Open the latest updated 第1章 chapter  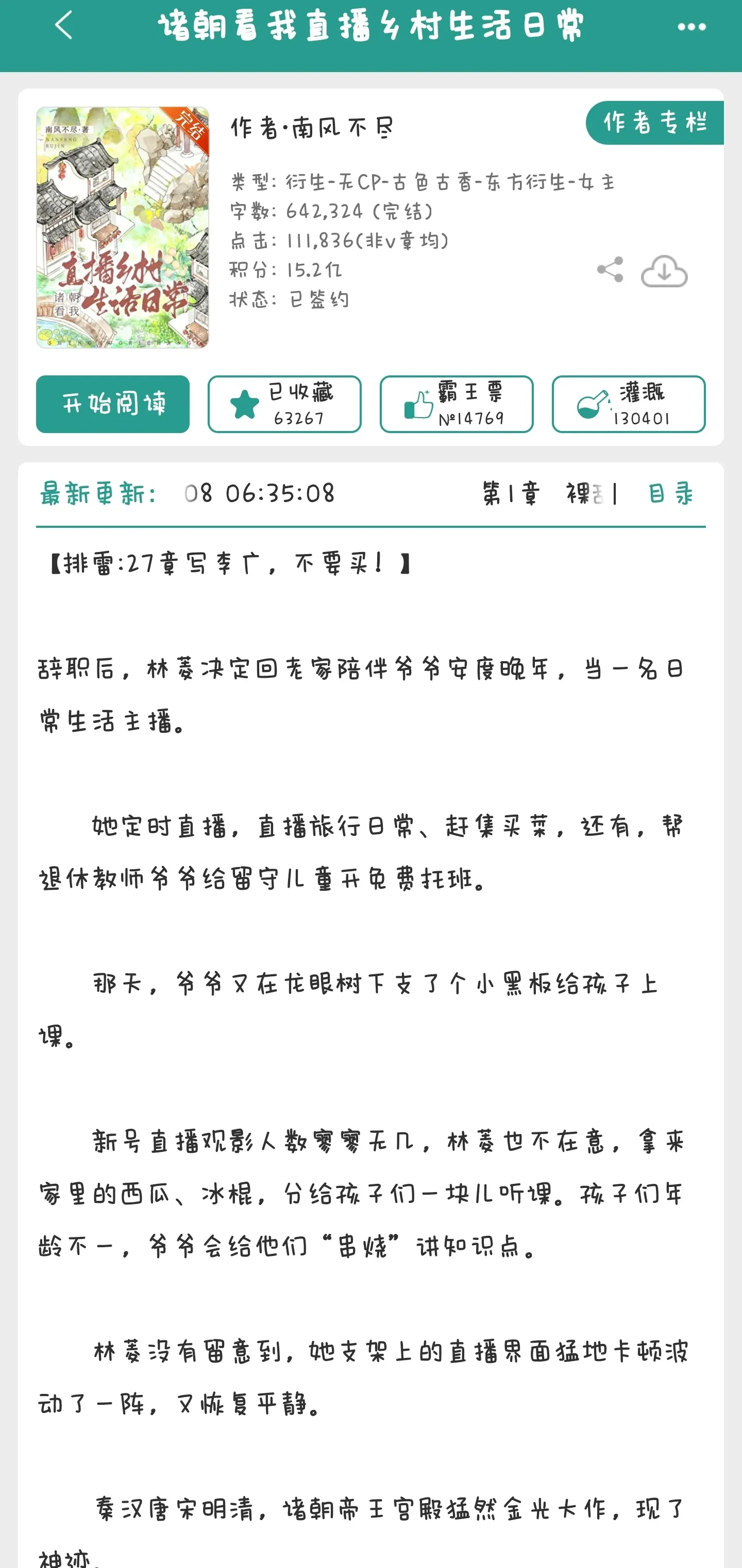pos(548,494)
